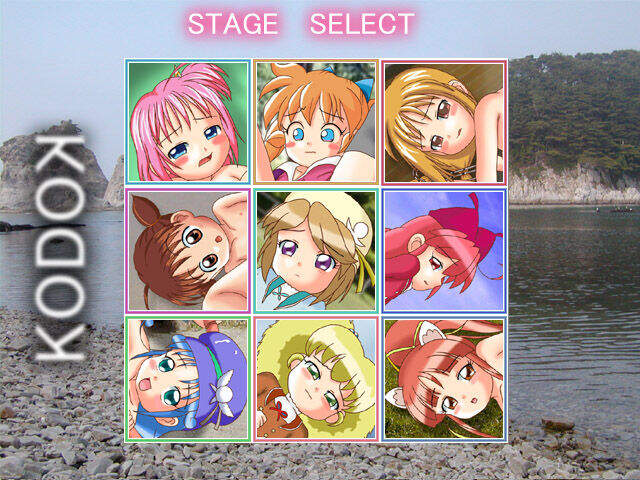The image size is (640, 480).
Task: Choose the red-haired character on blue background
Action: click(x=444, y=251)
